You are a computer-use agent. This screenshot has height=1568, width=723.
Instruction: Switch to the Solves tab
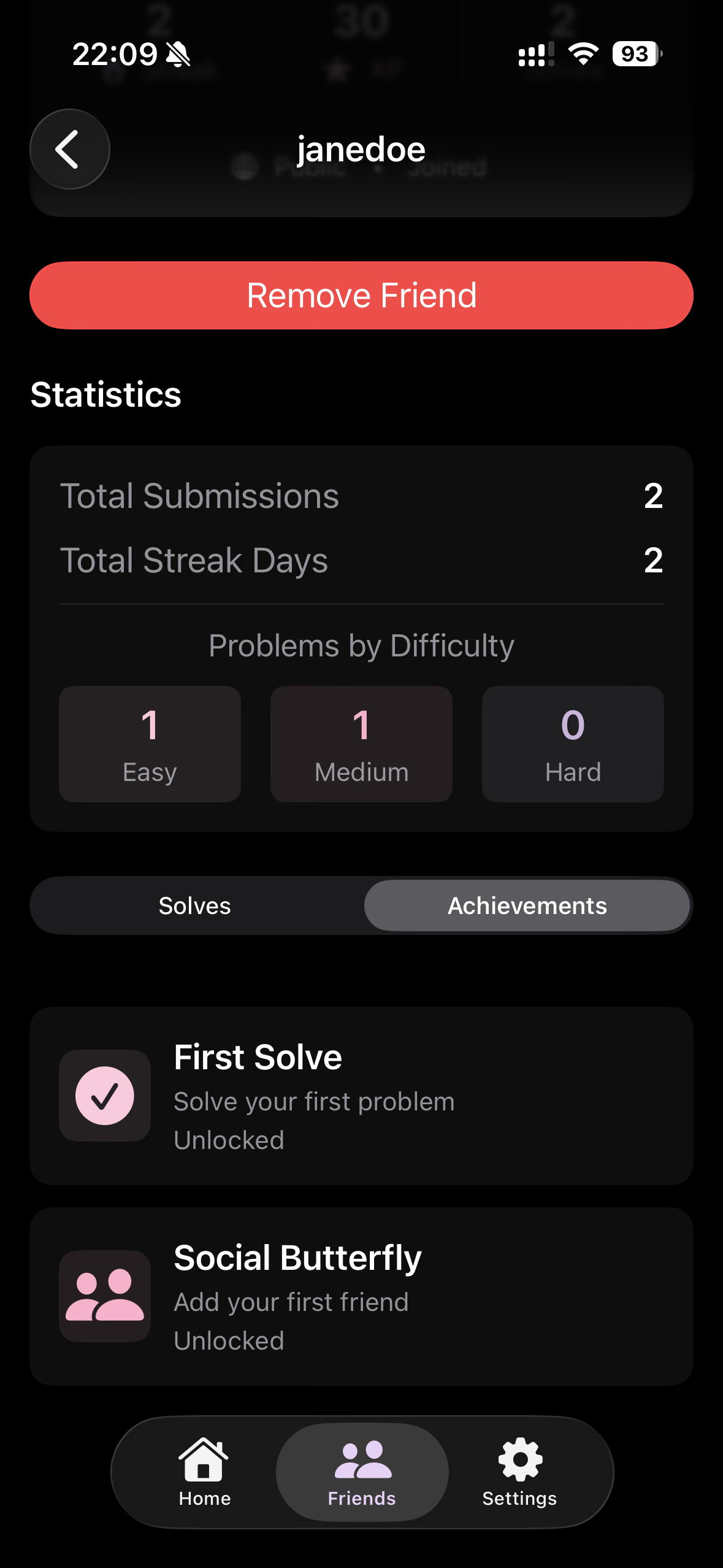(x=194, y=905)
